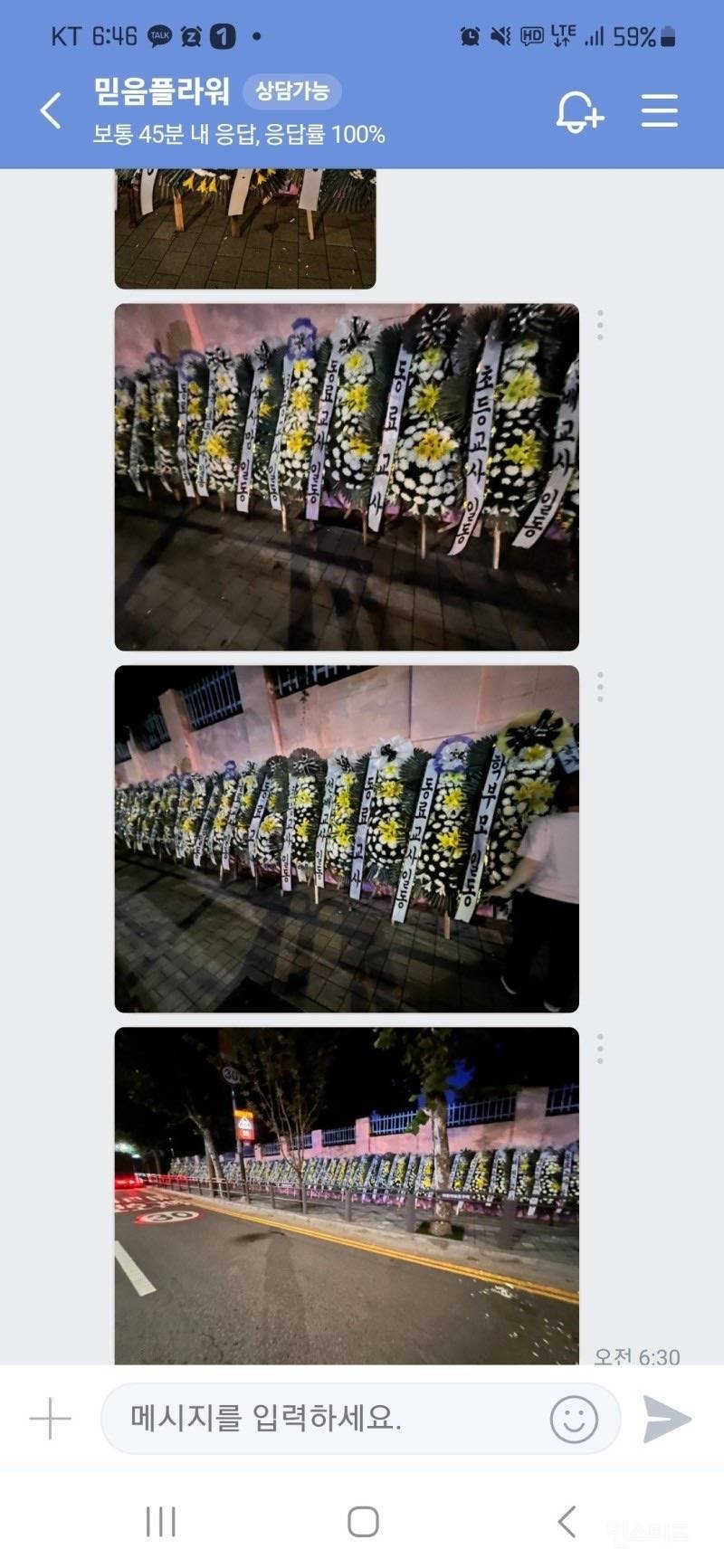Open the photo with the 초등교사 ribbon
The height and width of the screenshot is (1568, 724).
(x=346, y=477)
